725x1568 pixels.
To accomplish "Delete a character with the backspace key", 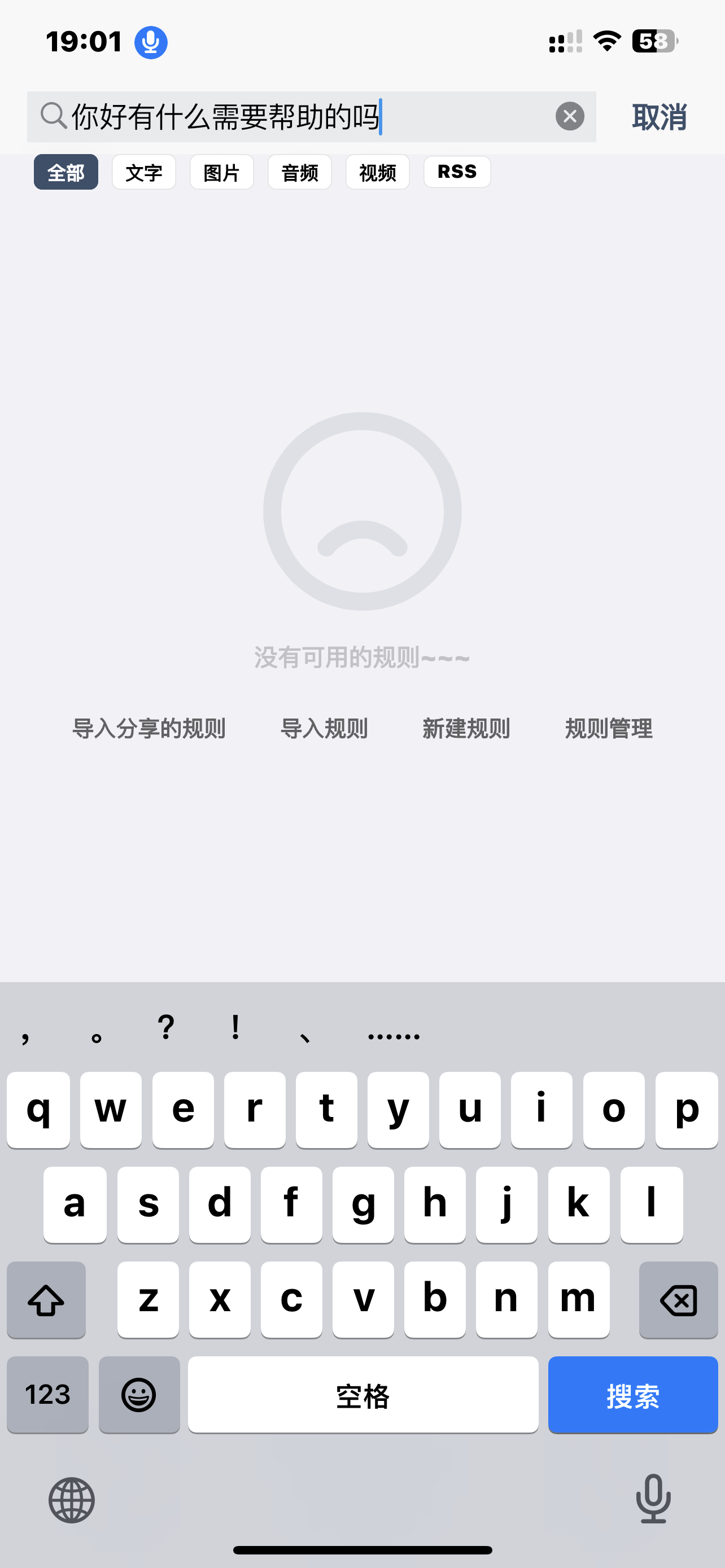I will [678, 1300].
